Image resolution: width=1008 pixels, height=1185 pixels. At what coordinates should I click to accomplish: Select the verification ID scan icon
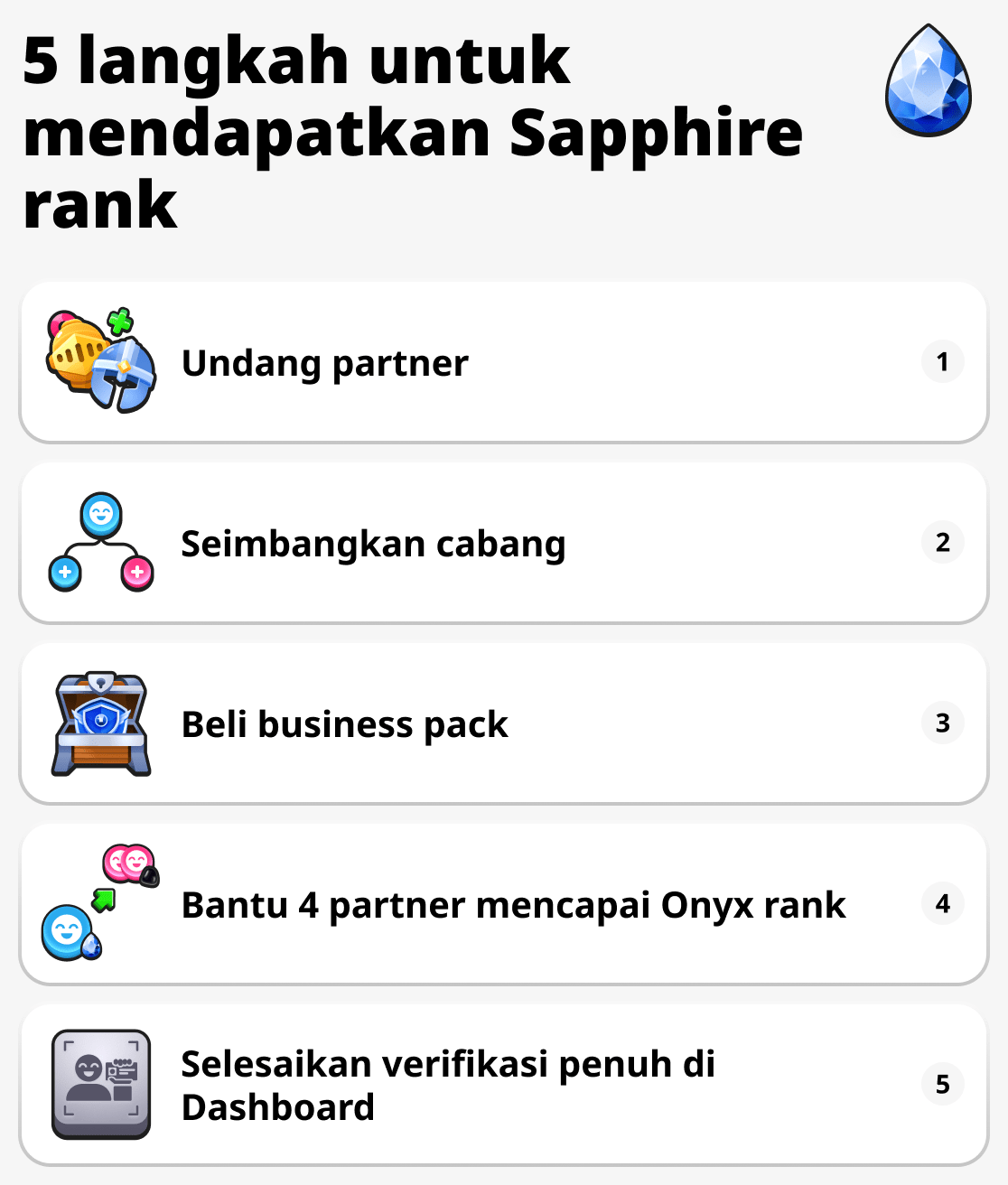99,1084
